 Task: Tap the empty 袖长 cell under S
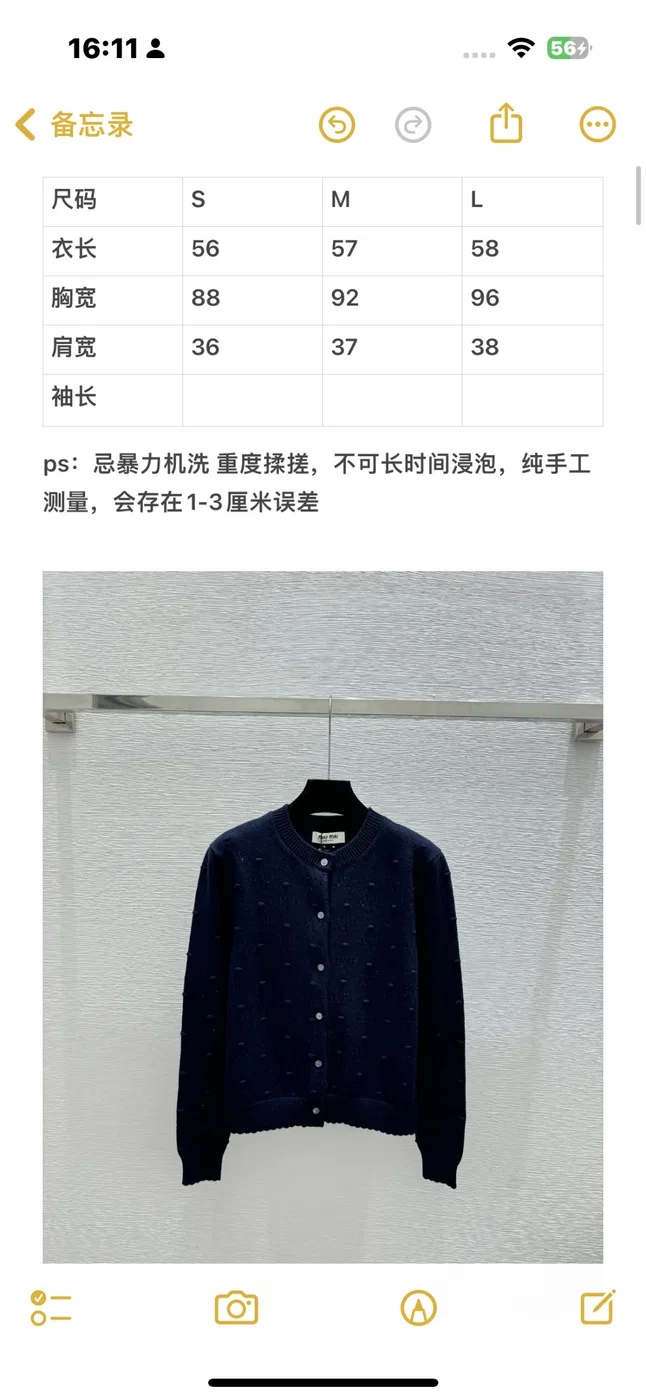(x=252, y=400)
